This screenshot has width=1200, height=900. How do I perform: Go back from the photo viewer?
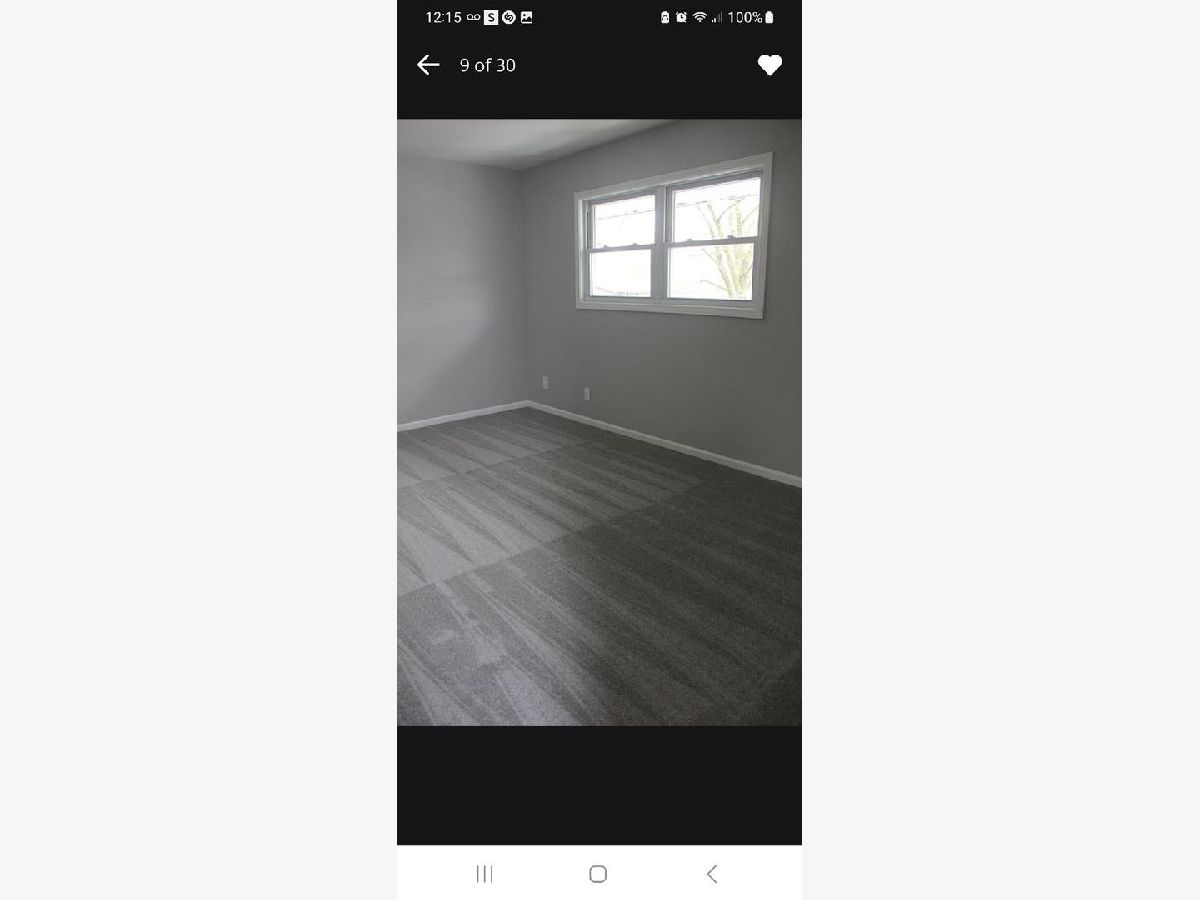(x=428, y=65)
